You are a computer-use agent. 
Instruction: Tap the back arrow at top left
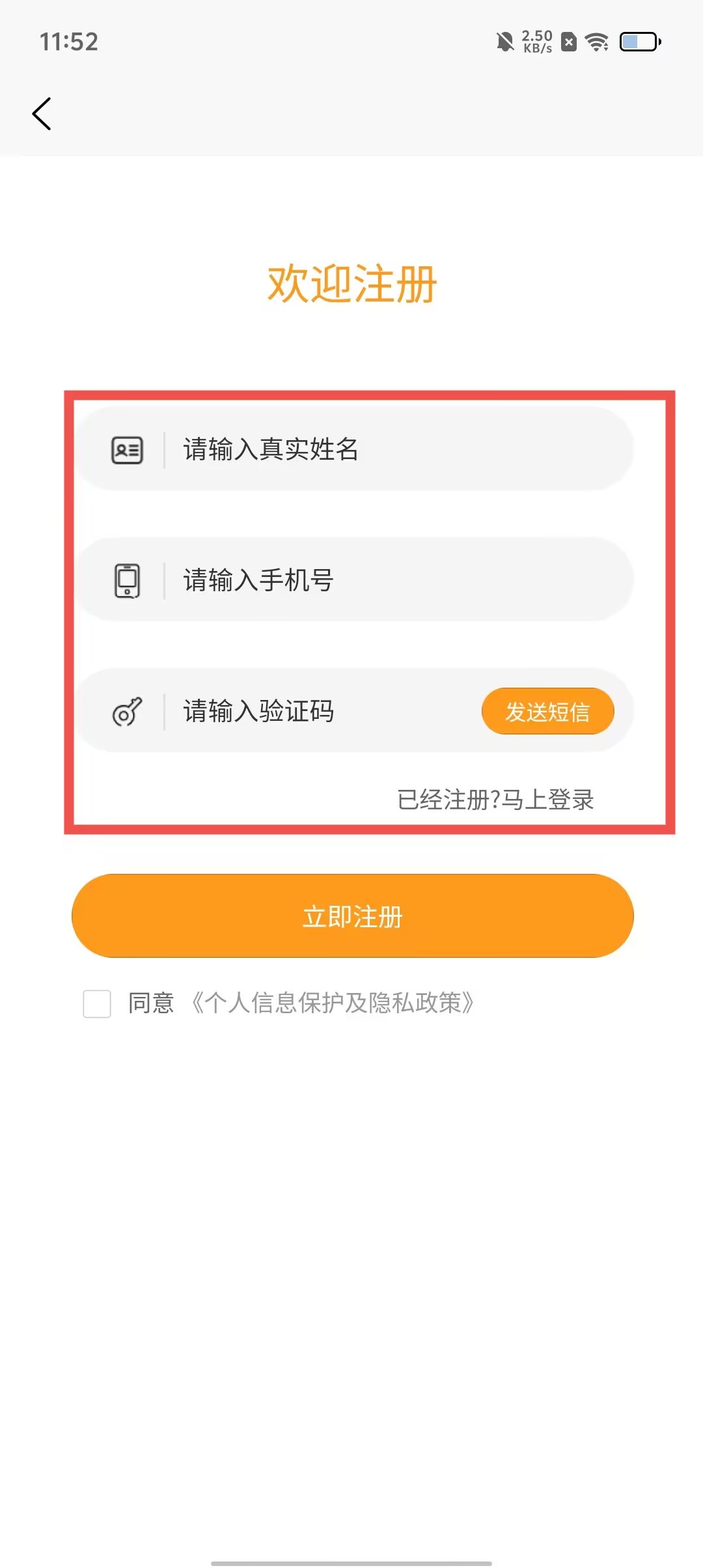coord(42,113)
